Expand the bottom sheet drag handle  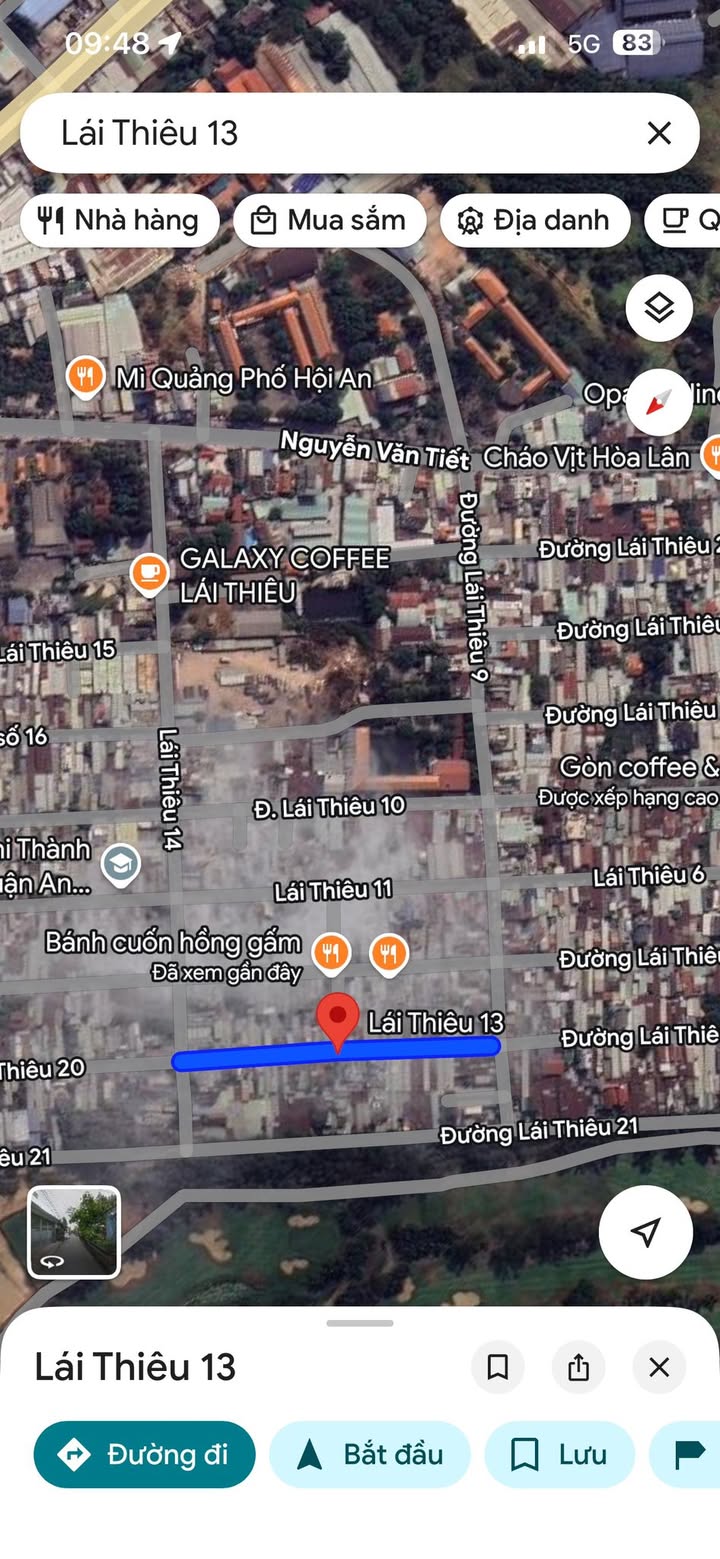coord(359,1322)
